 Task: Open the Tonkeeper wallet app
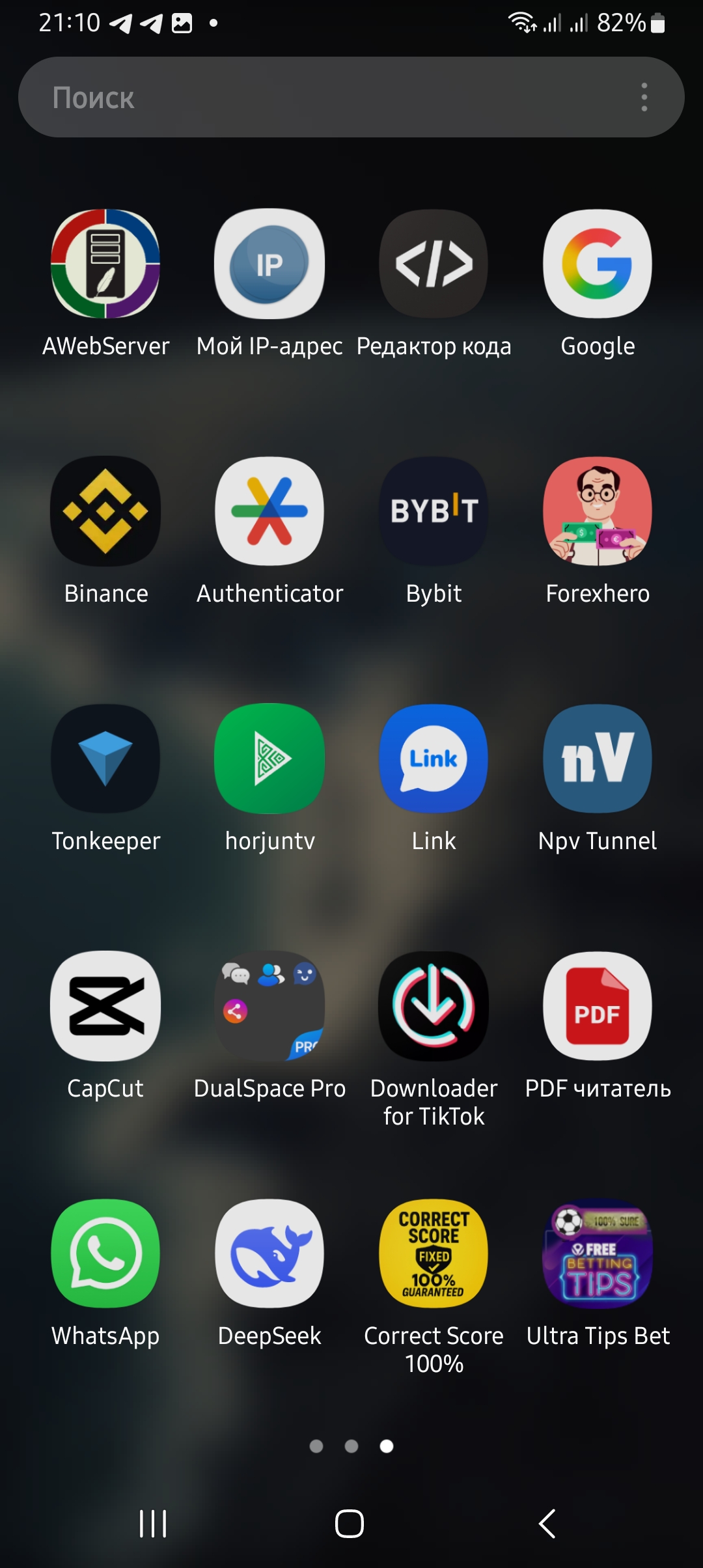(x=105, y=759)
